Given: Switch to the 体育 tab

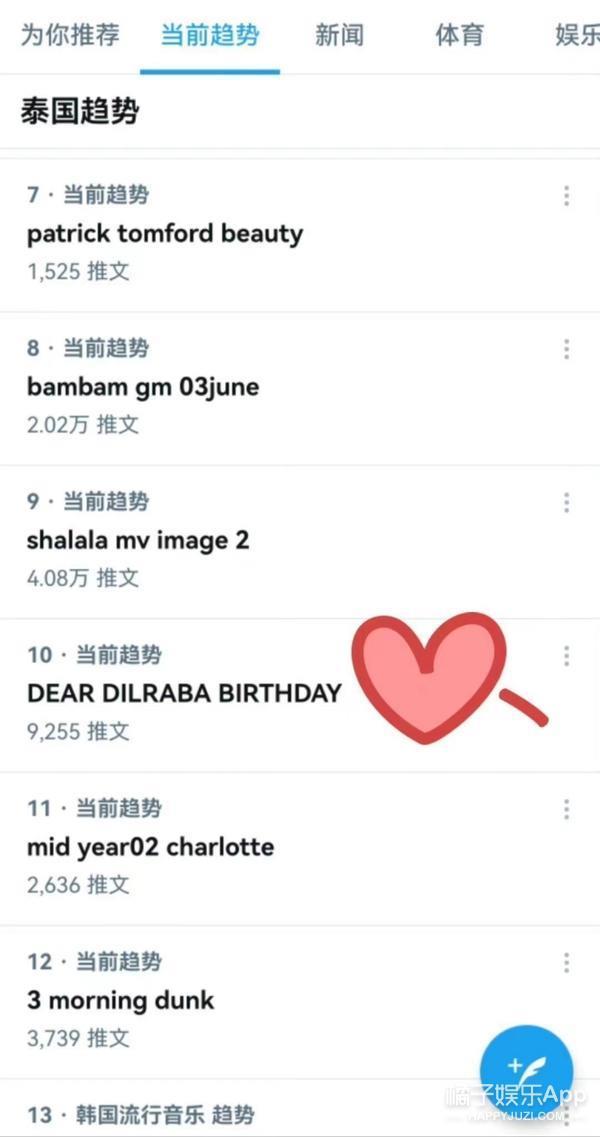Looking at the screenshot, I should [459, 36].
